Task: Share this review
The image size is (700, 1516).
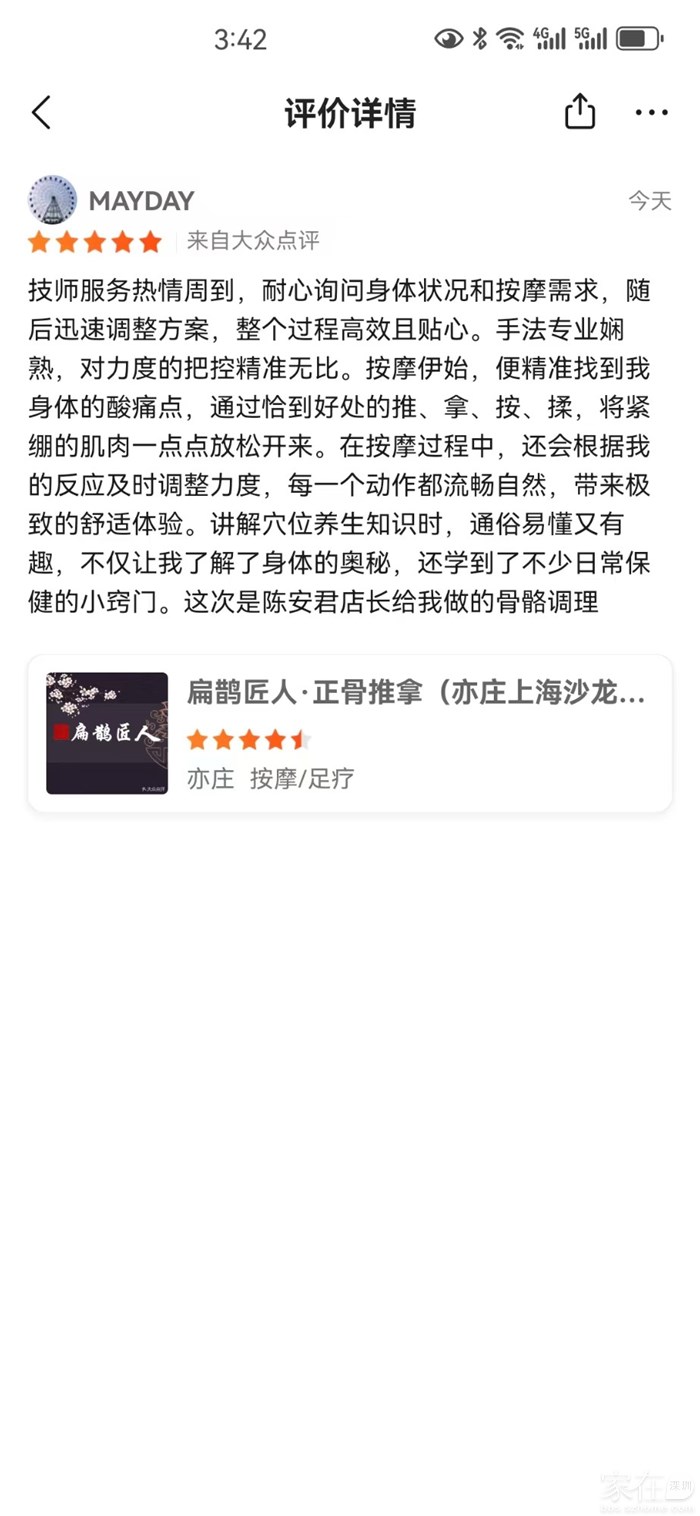Action: [580, 112]
